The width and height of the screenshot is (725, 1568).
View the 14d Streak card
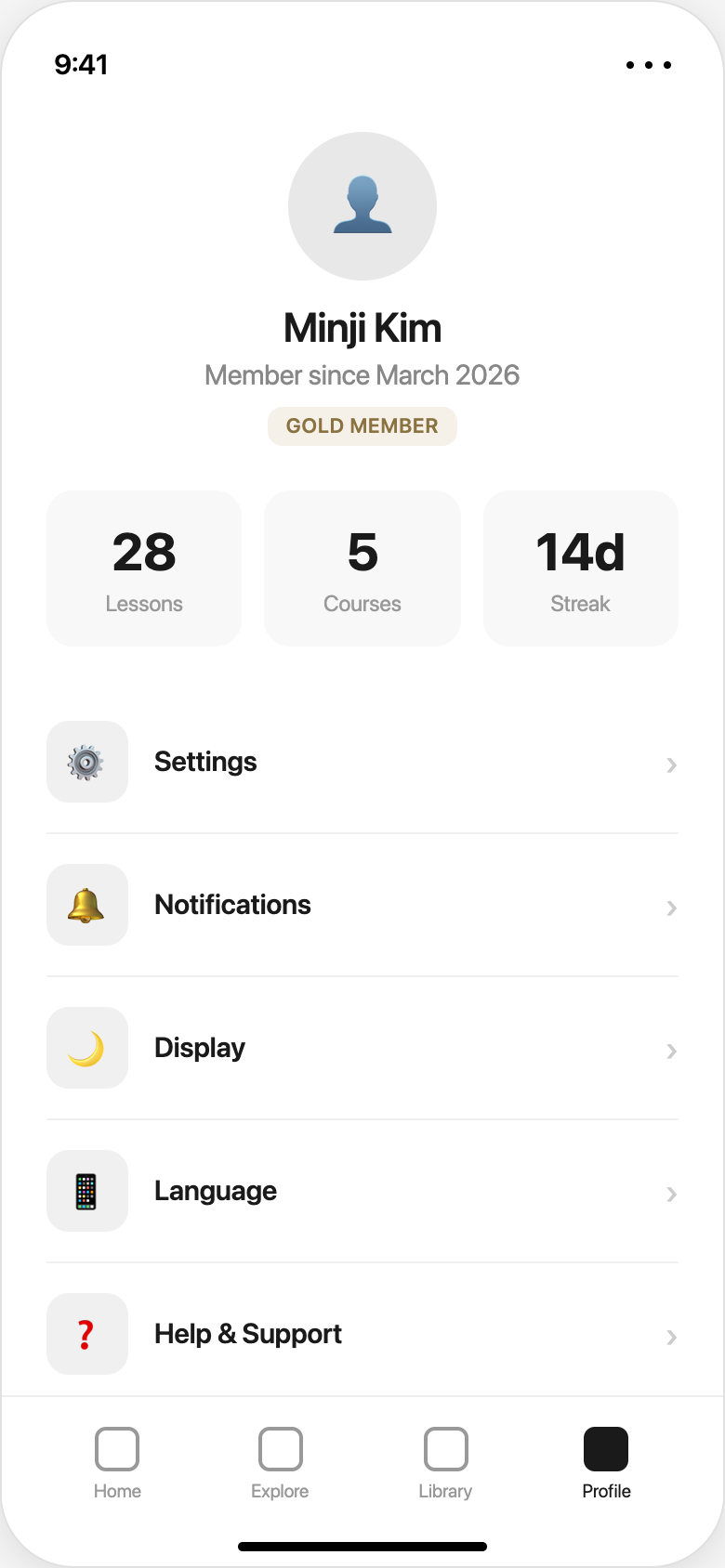pyautogui.click(x=581, y=568)
